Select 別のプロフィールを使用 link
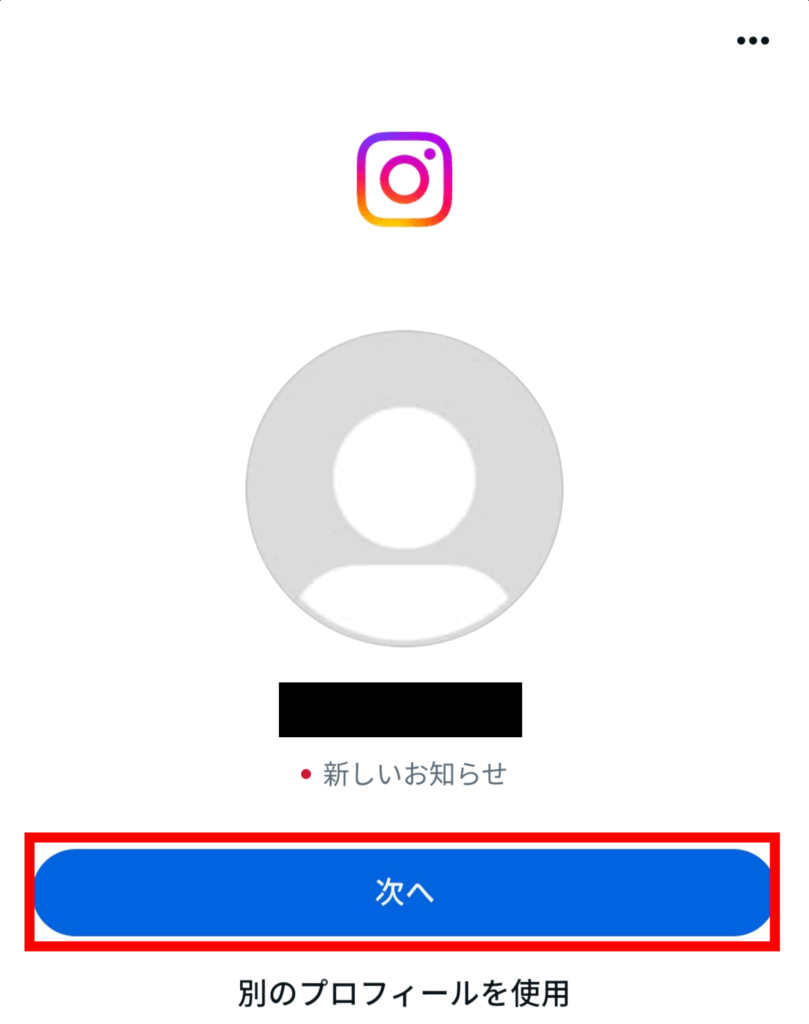Viewport: 809px width, 1024px height. point(404,993)
